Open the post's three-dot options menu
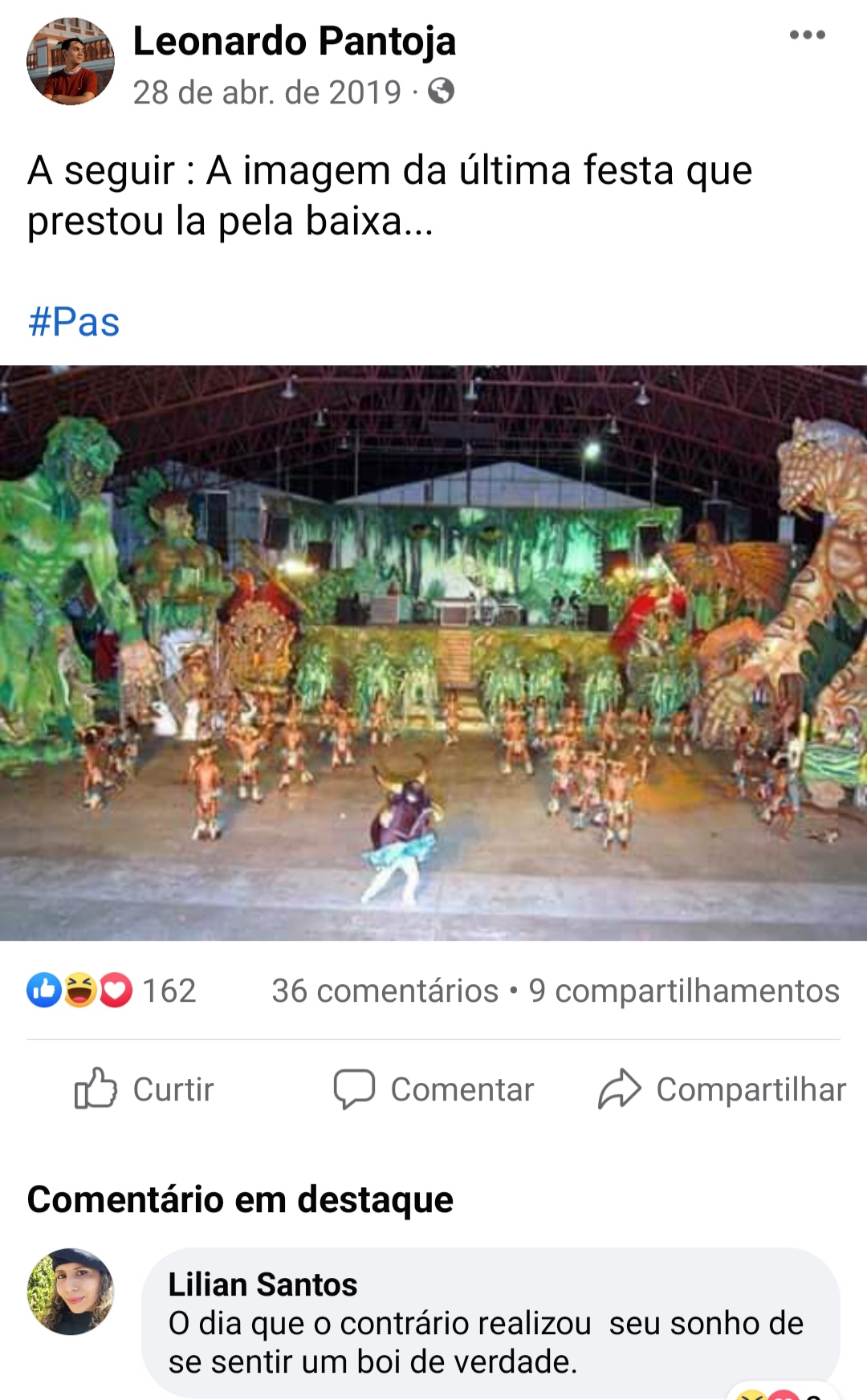The width and height of the screenshot is (867, 1400). click(807, 35)
